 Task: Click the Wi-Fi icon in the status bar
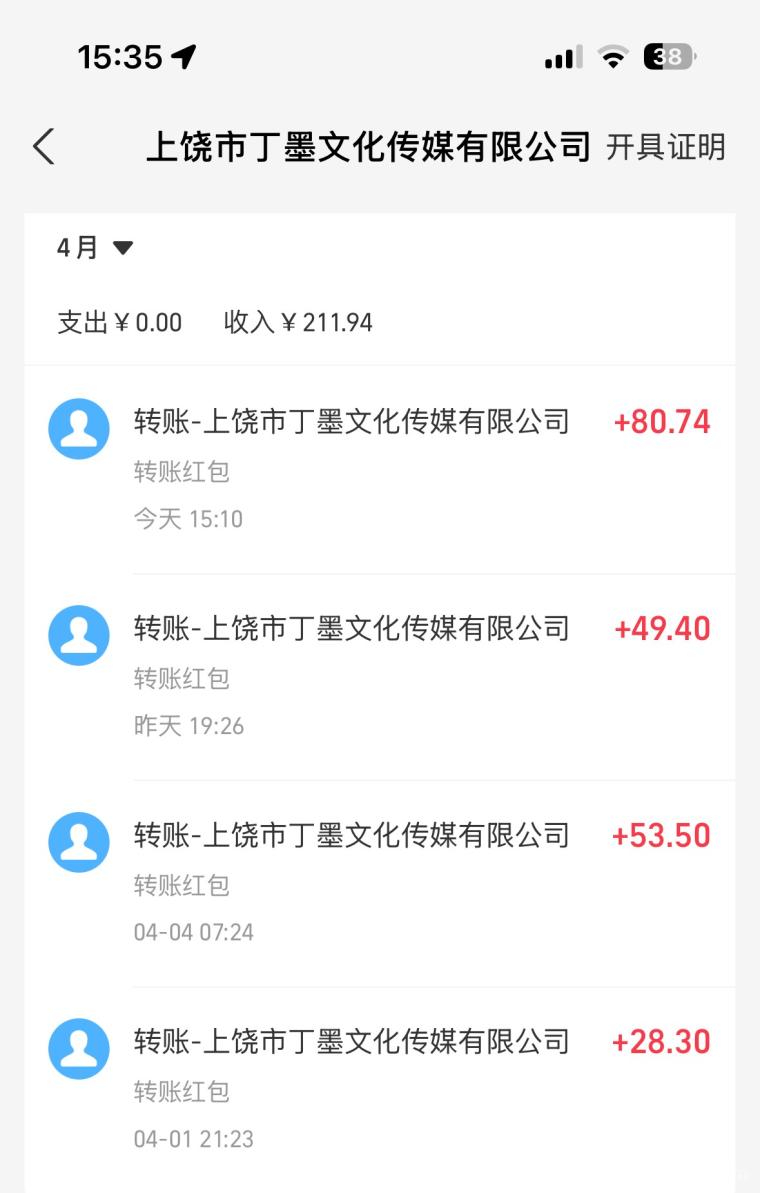click(611, 58)
